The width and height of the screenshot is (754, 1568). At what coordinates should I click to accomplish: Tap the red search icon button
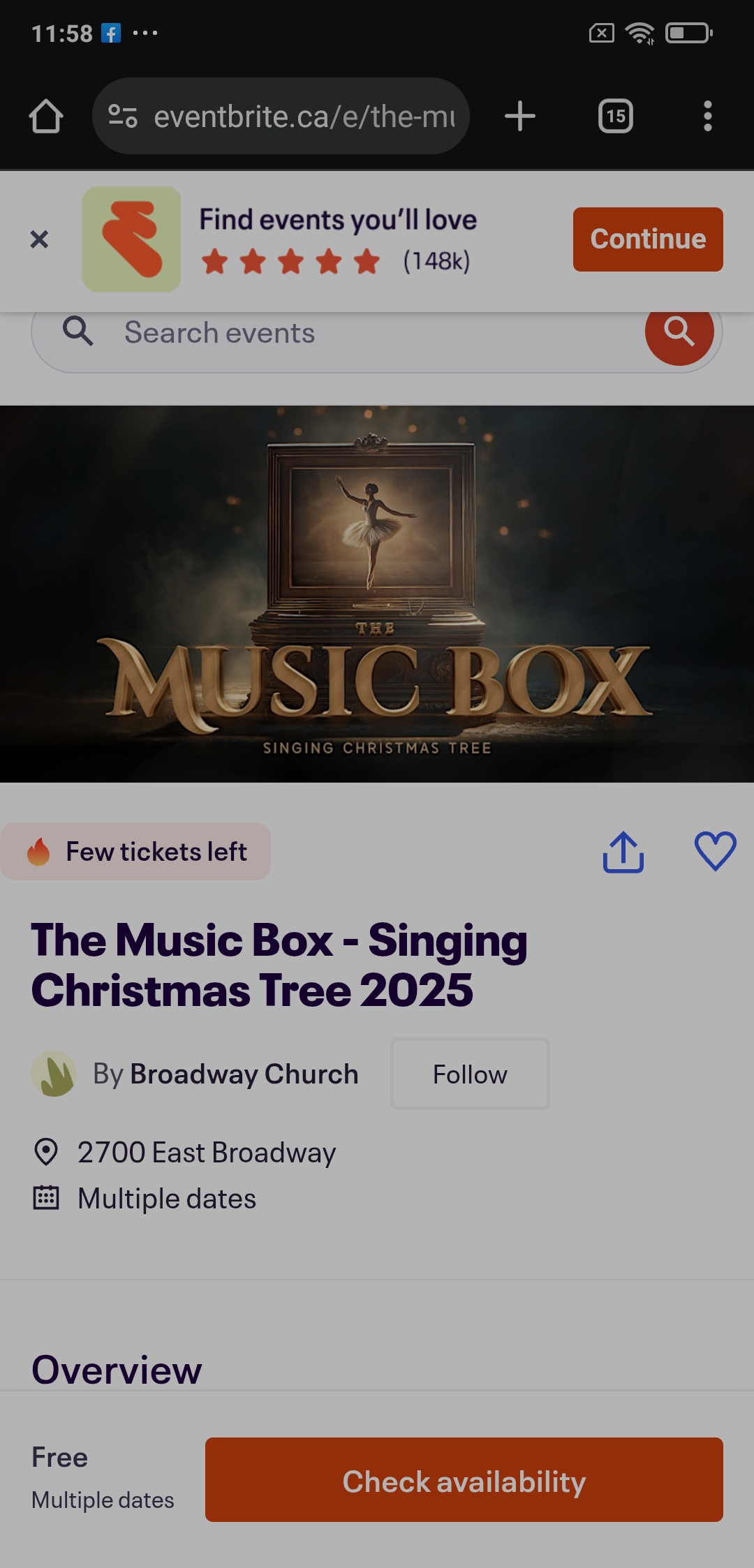pyautogui.click(x=679, y=334)
